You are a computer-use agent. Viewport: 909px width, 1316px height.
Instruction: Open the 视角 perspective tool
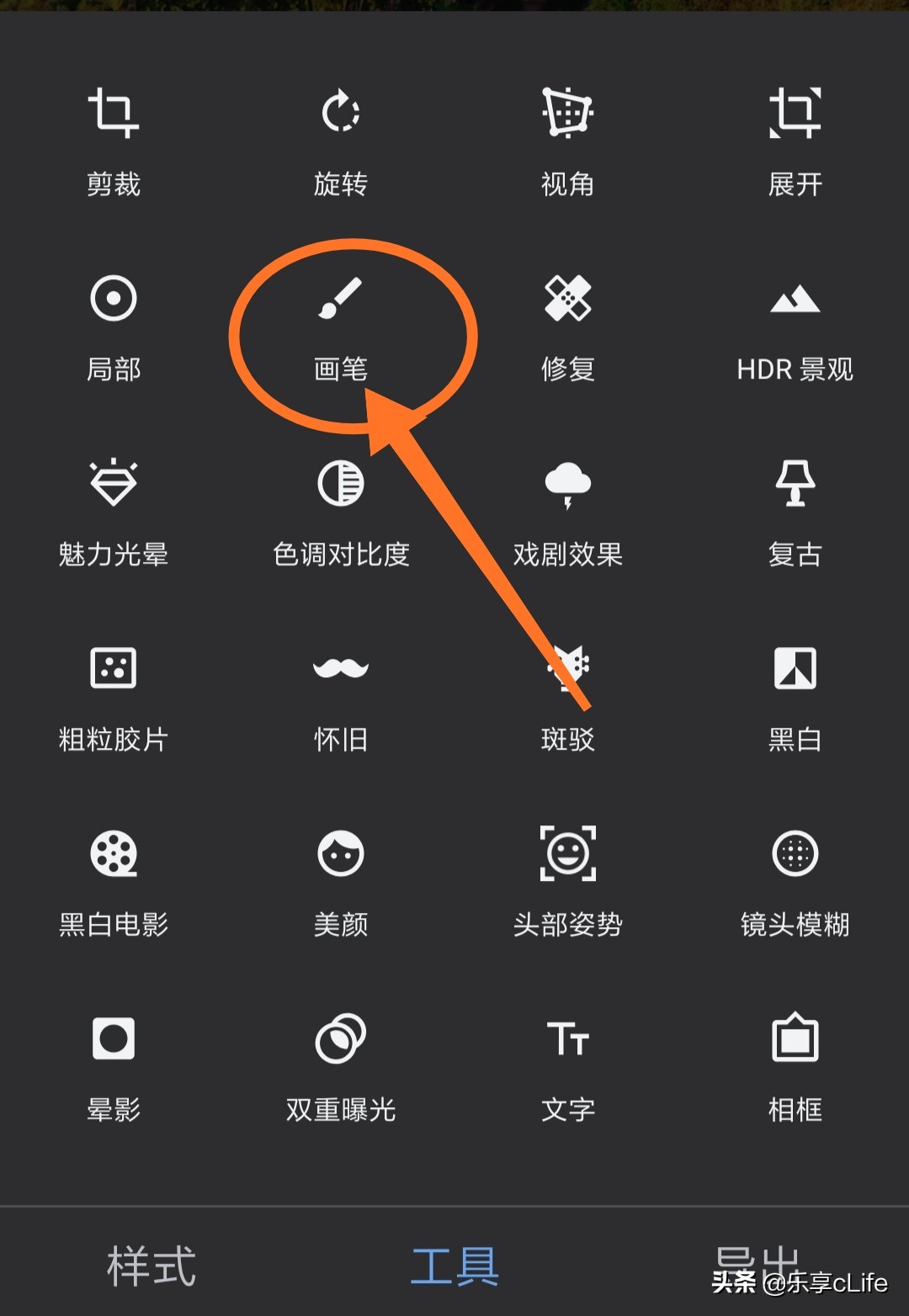pyautogui.click(x=568, y=141)
